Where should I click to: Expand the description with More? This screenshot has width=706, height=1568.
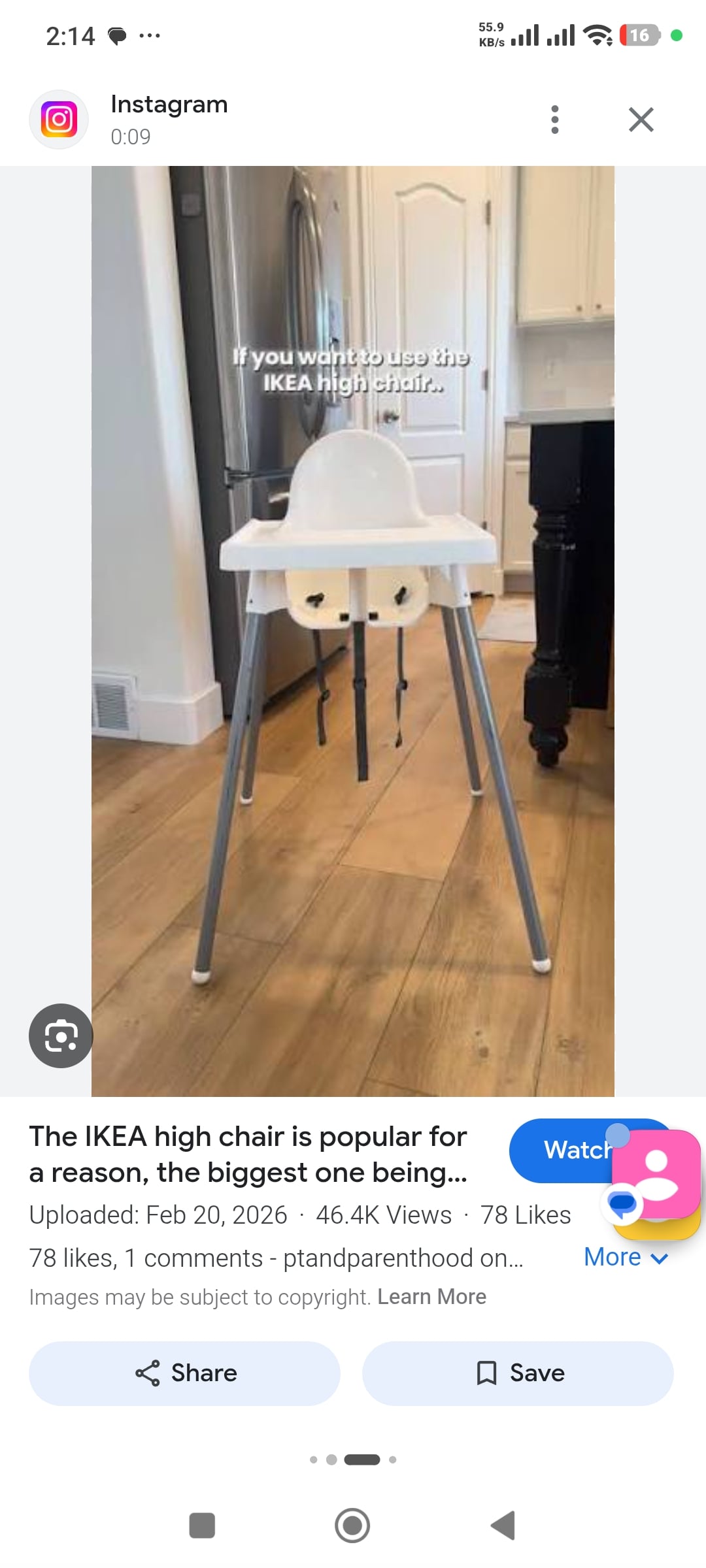tap(626, 1257)
